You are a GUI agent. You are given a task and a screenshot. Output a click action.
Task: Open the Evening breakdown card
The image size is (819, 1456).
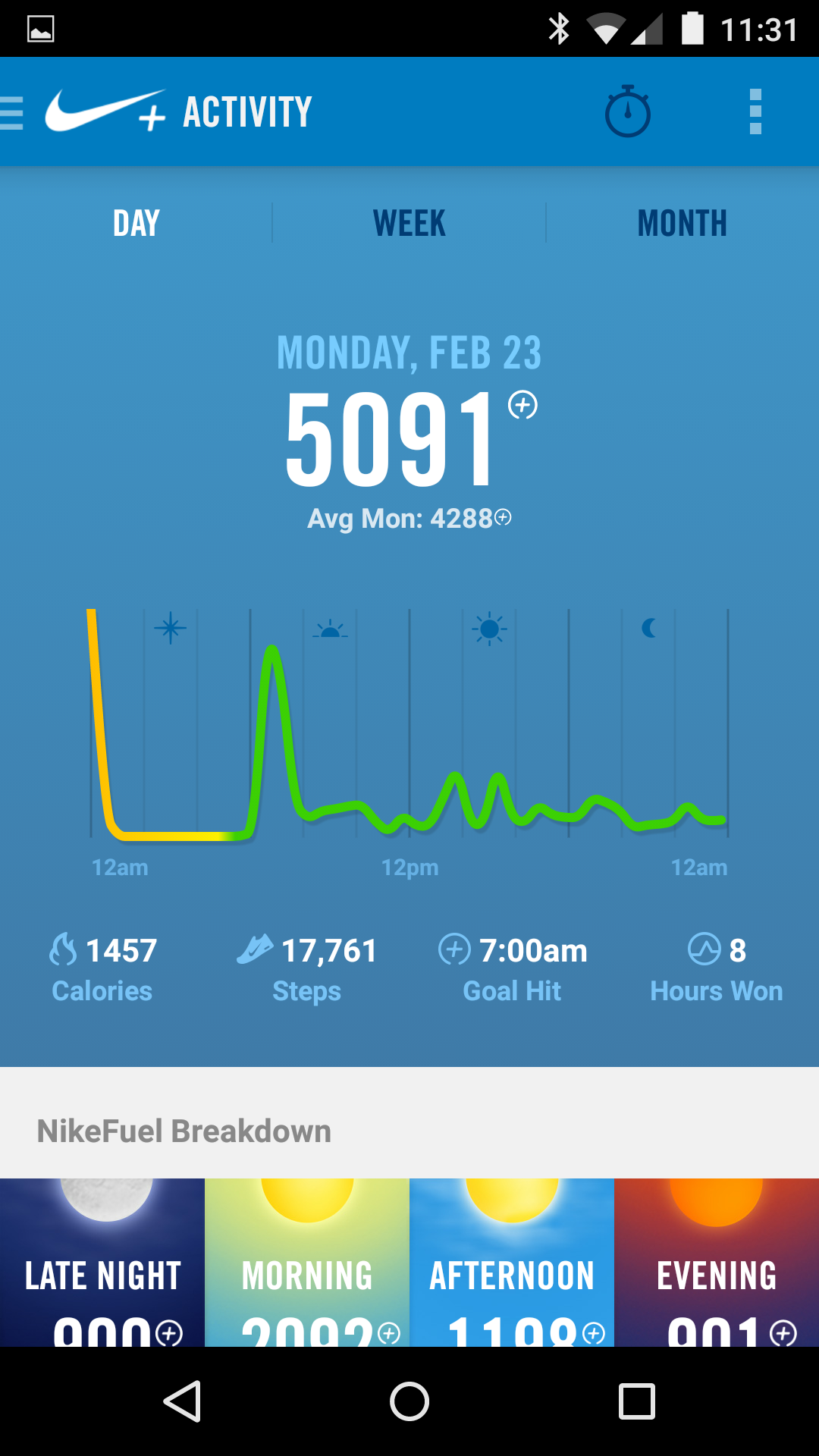(x=717, y=1263)
